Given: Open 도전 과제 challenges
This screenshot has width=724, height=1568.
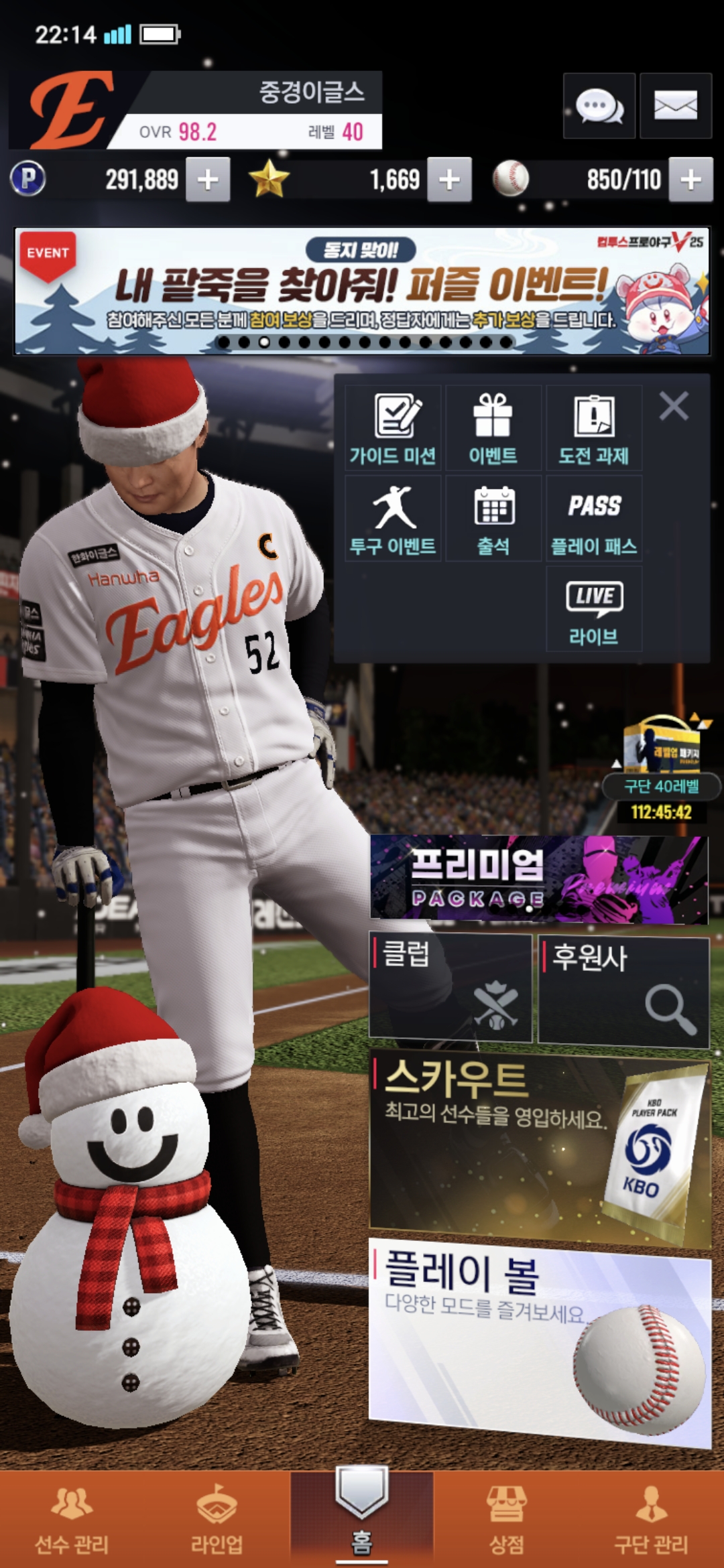Looking at the screenshot, I should [x=593, y=429].
